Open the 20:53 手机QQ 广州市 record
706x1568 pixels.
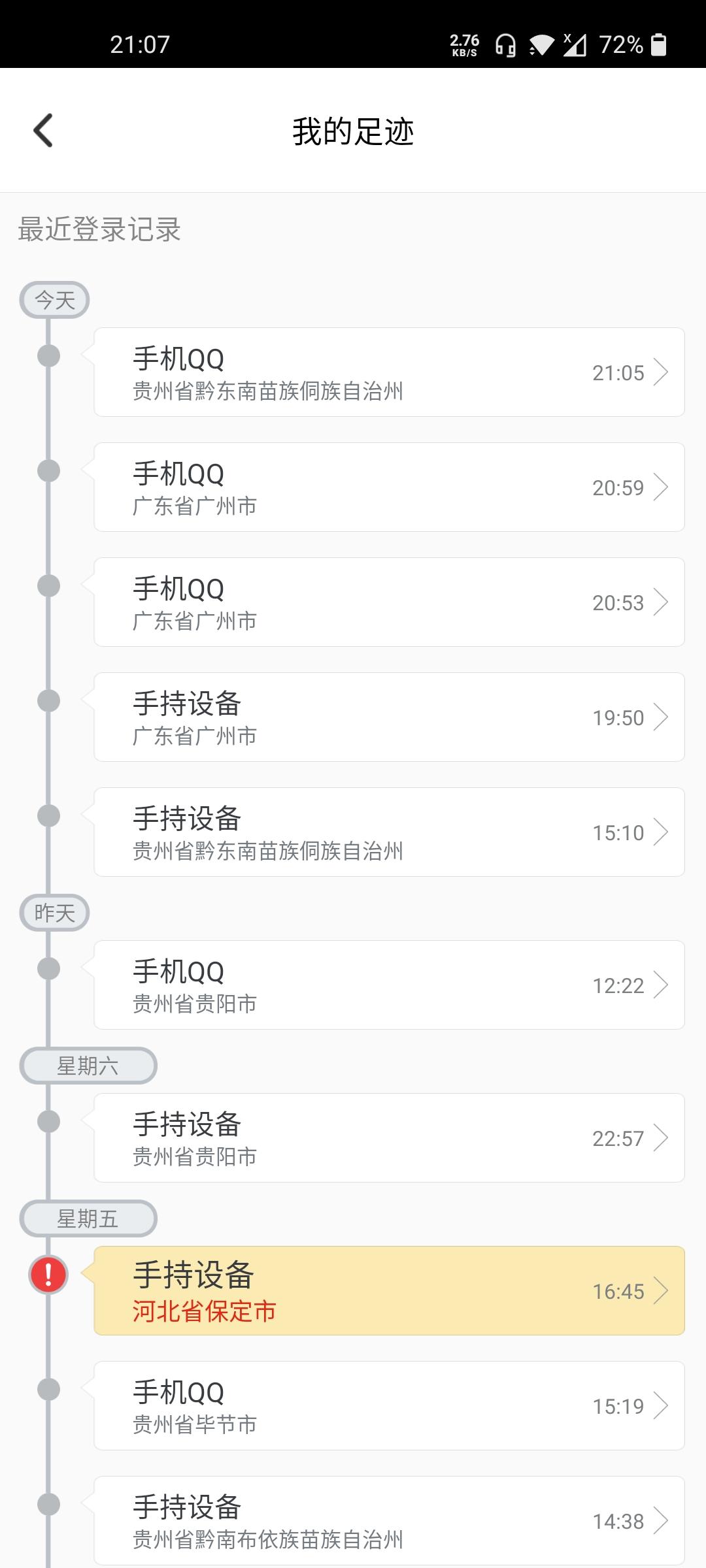pyautogui.click(x=389, y=602)
